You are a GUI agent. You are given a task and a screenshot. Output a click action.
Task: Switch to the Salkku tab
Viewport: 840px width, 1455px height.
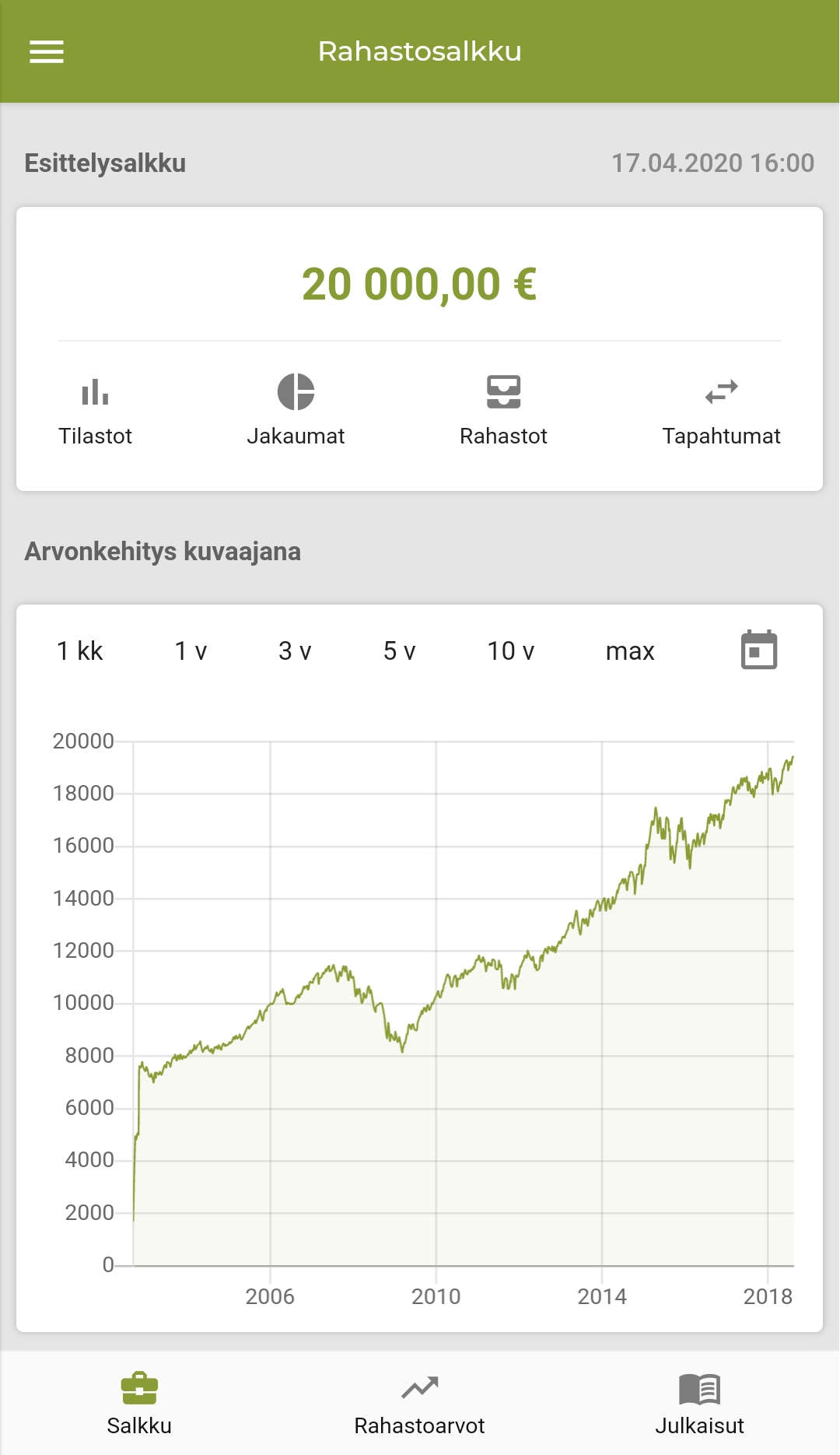pos(139,1403)
